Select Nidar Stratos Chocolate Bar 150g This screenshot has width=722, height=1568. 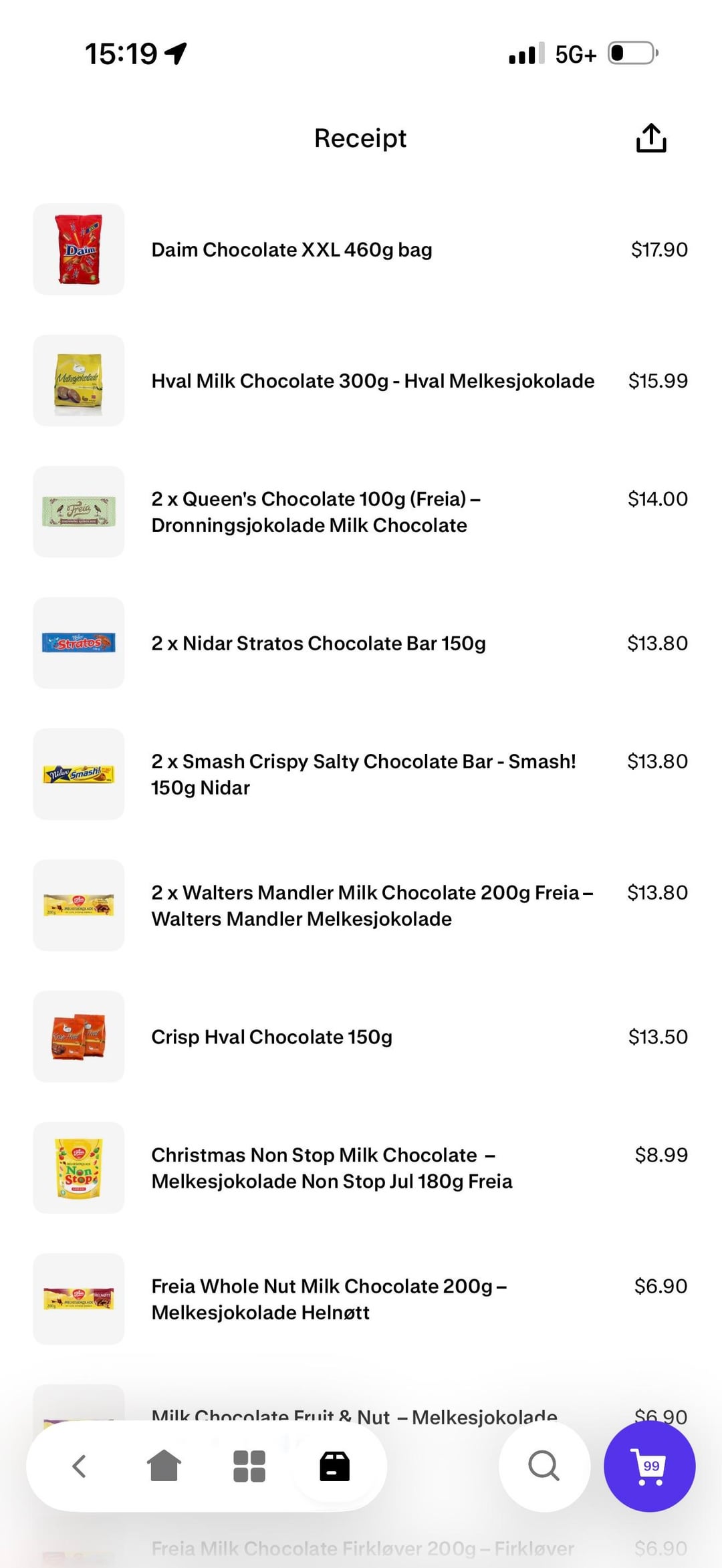click(x=318, y=644)
